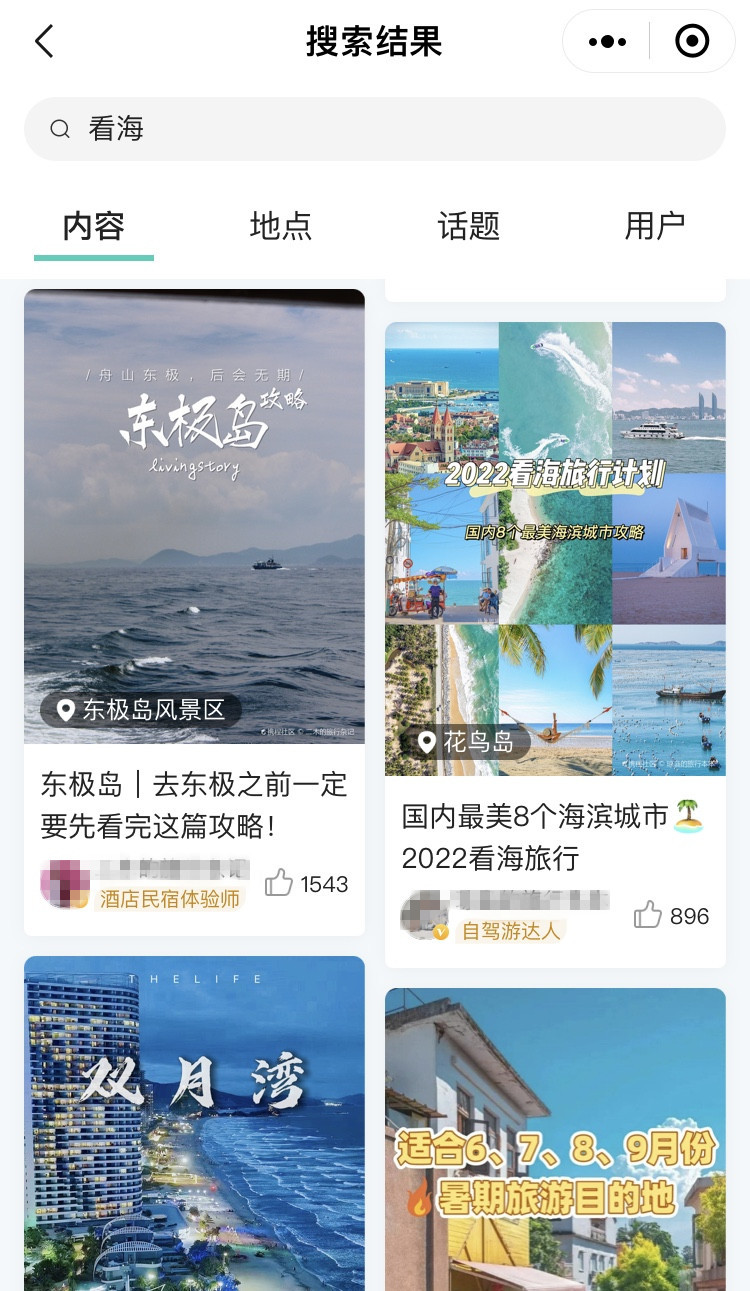
Task: Like the 东极岛 guide post
Action: click(307, 884)
